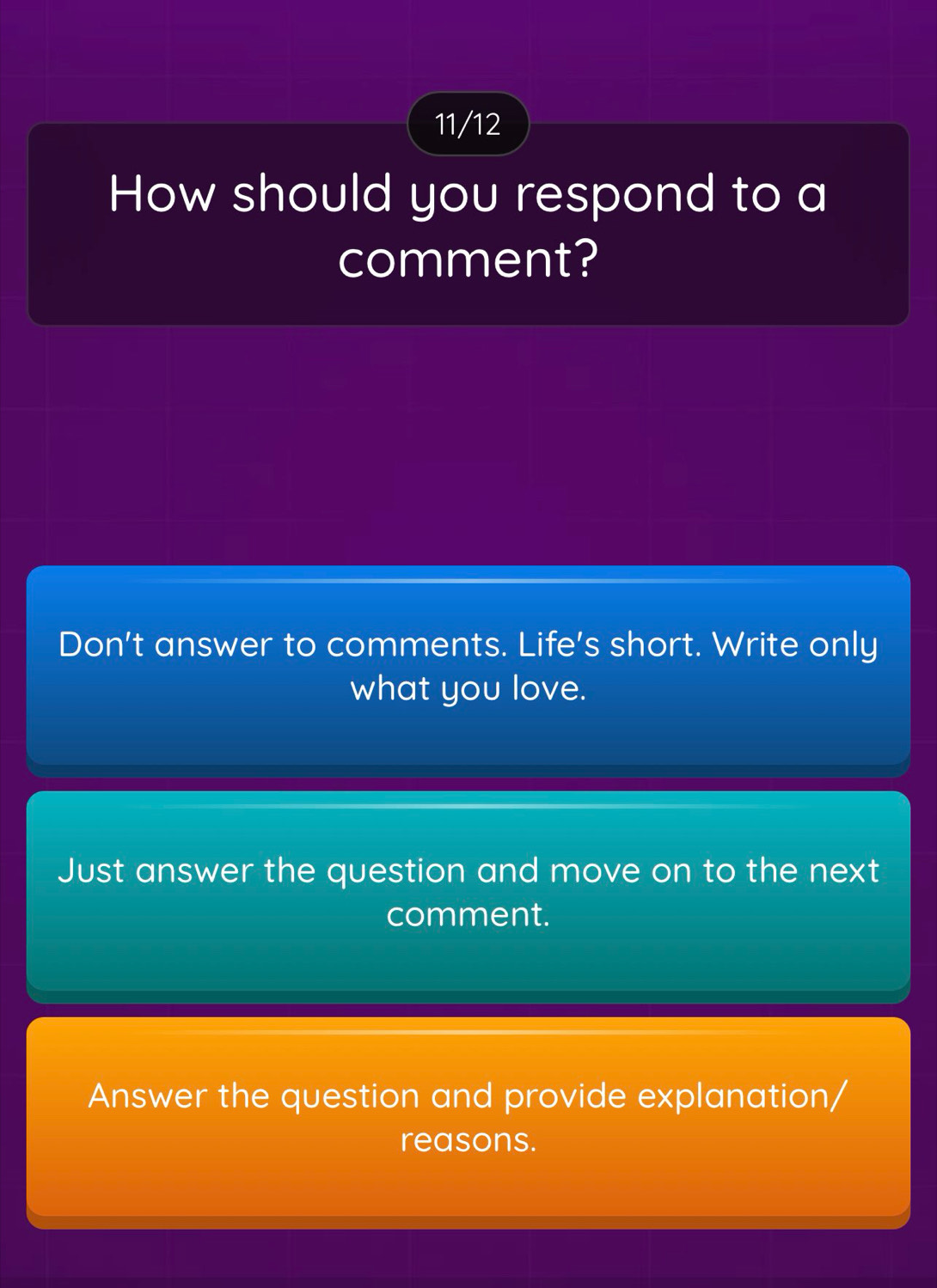
Task: Select "Don't answer to comments" answer
Action: 468,666
